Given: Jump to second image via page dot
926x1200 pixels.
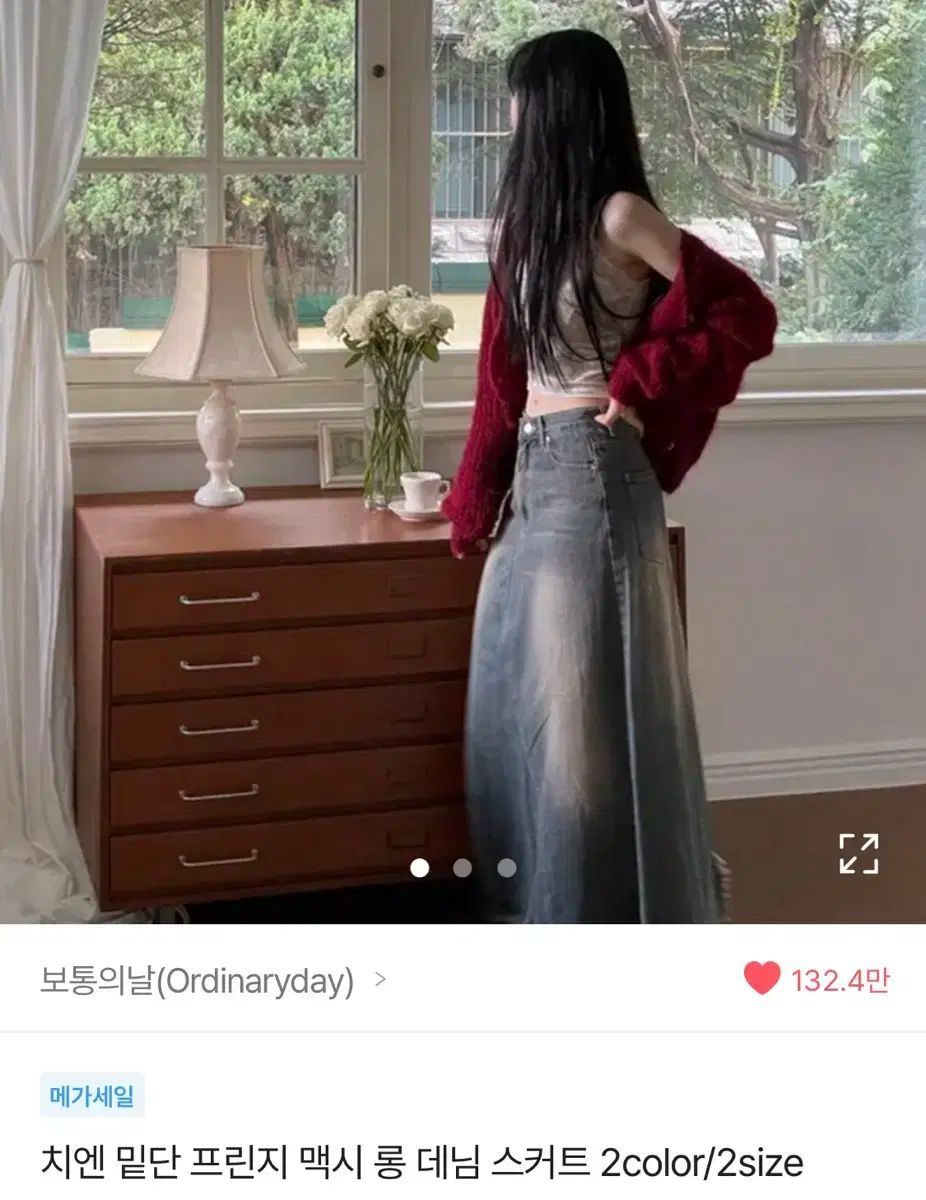Looking at the screenshot, I should [x=462, y=867].
